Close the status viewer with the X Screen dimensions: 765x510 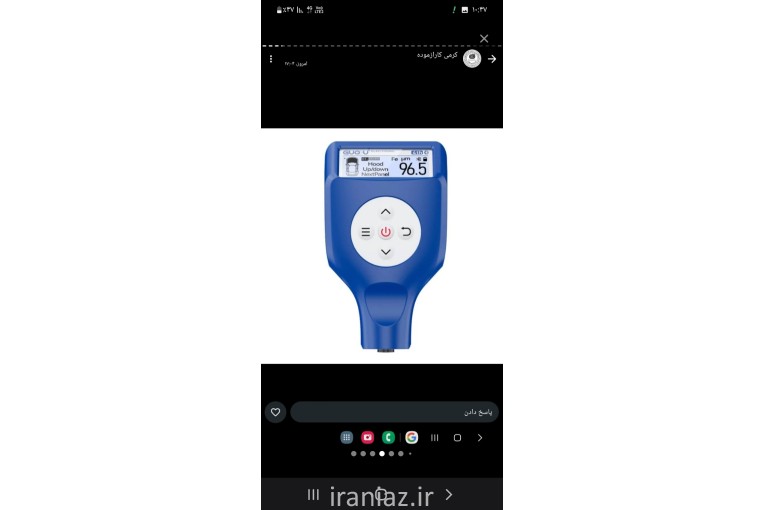(x=484, y=39)
